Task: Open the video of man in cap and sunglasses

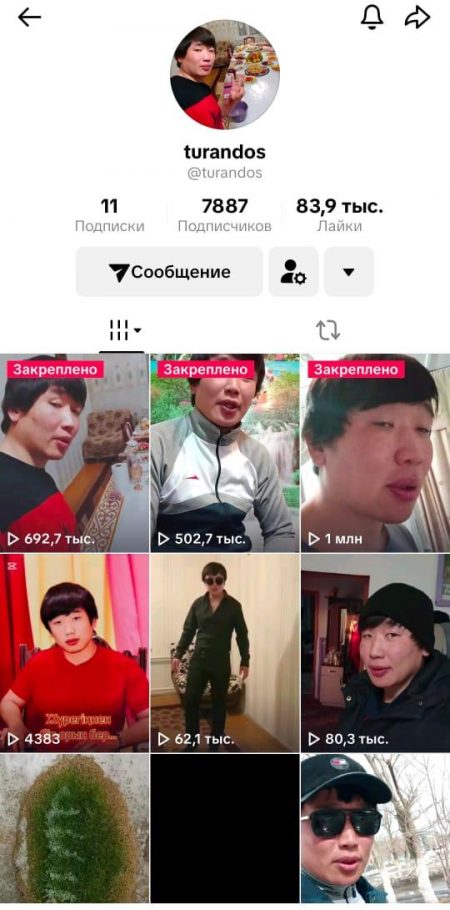Action: point(376,829)
